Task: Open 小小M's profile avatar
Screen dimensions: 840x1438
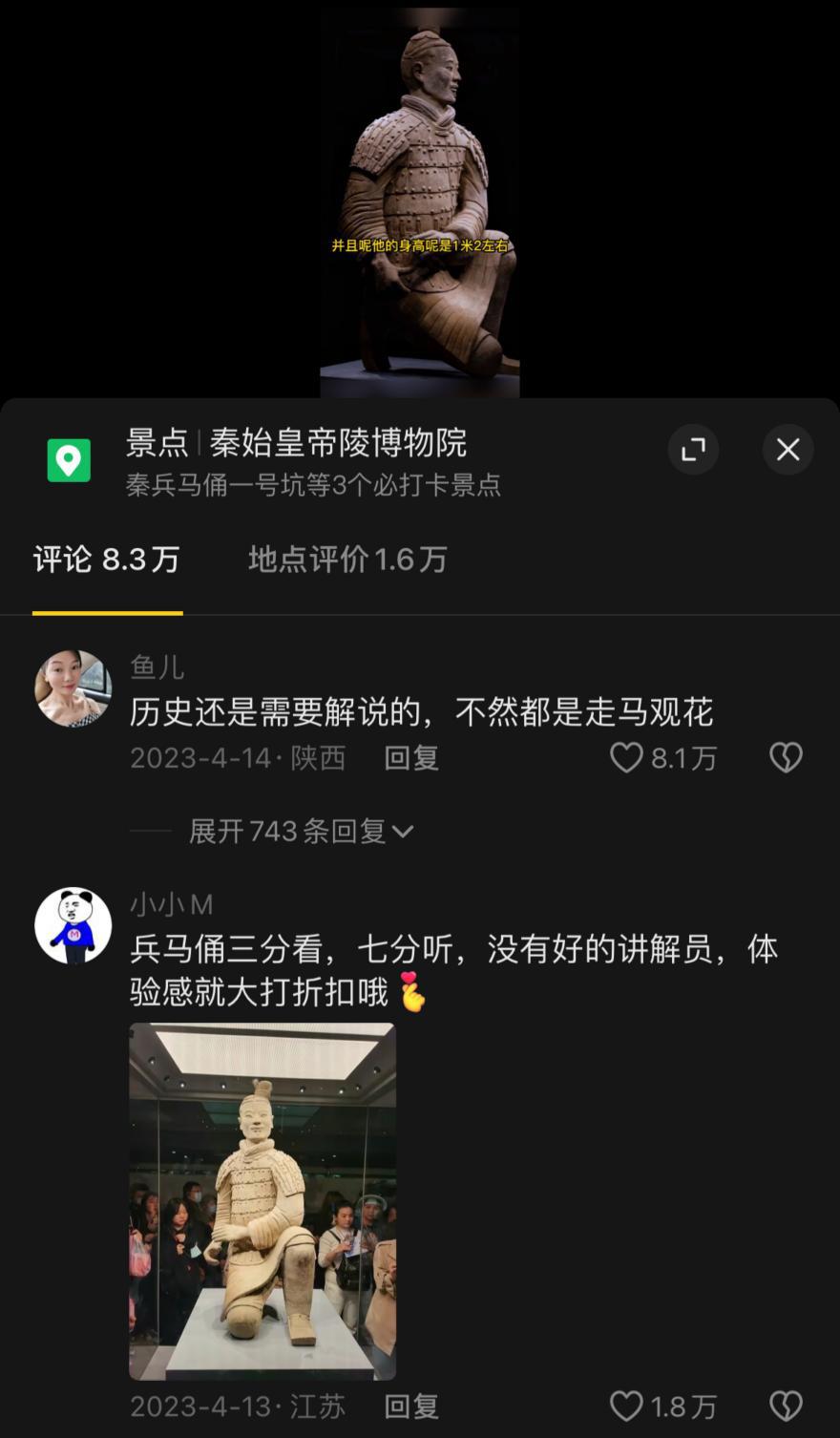Action: (73, 925)
